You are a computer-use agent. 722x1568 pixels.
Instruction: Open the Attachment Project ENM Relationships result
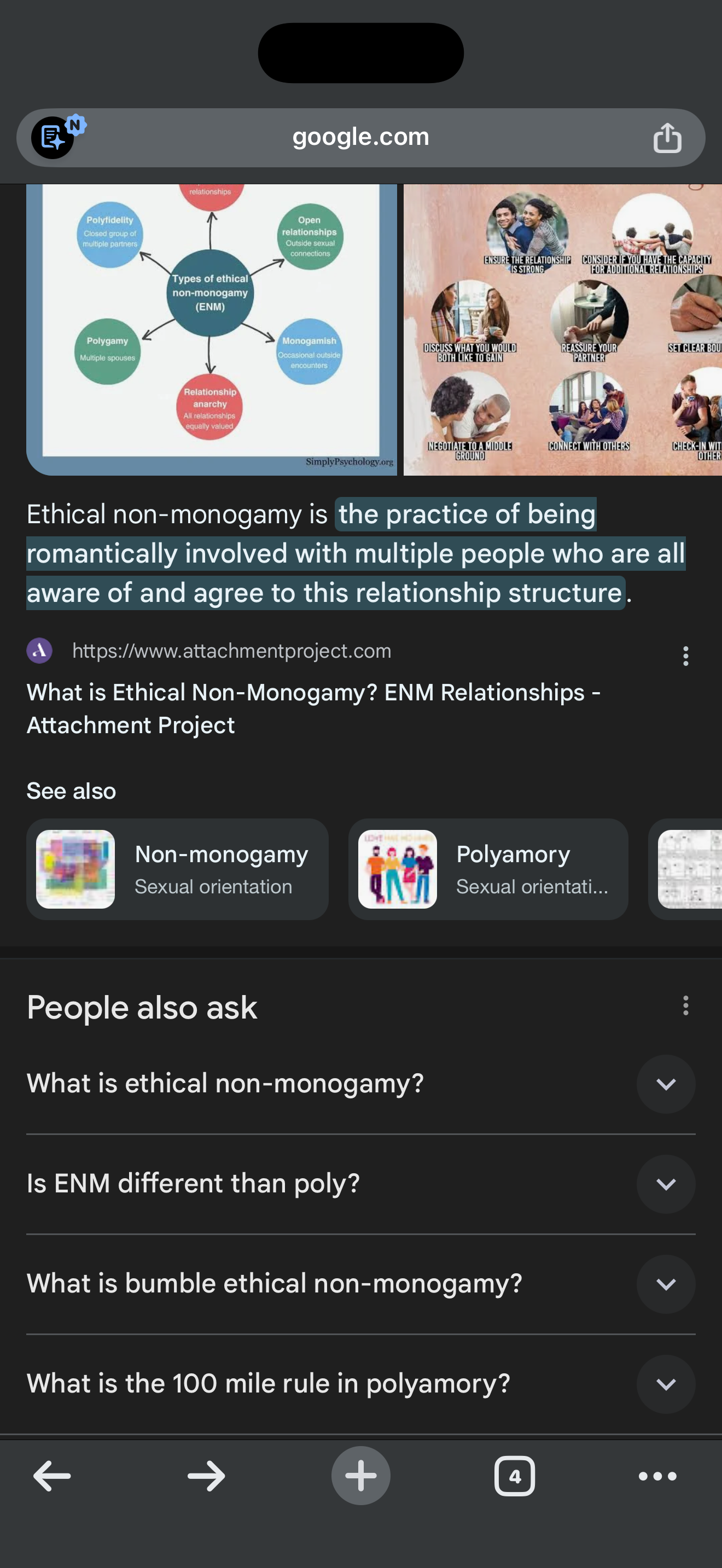click(313, 709)
